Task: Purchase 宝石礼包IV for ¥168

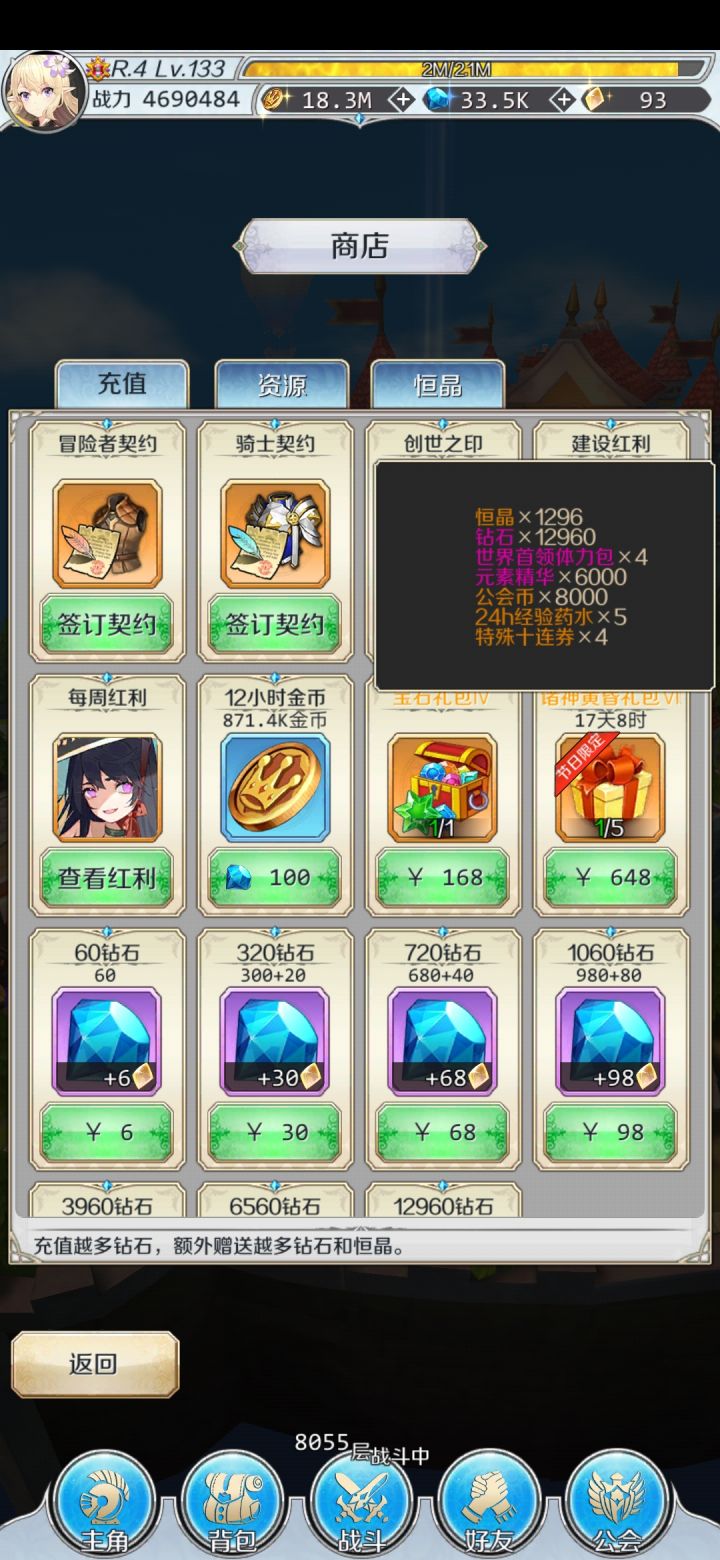Action: [443, 877]
